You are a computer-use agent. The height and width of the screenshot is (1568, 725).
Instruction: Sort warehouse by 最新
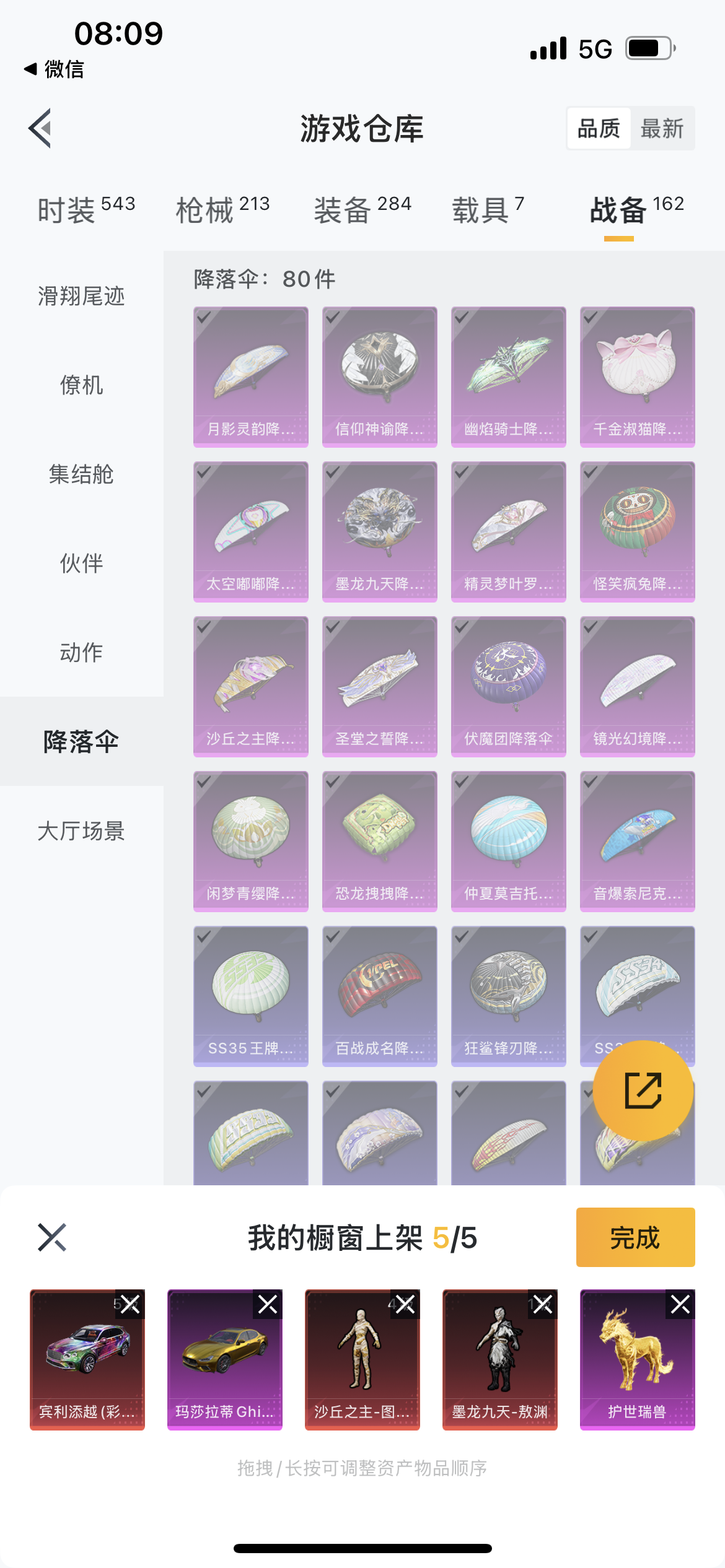662,129
